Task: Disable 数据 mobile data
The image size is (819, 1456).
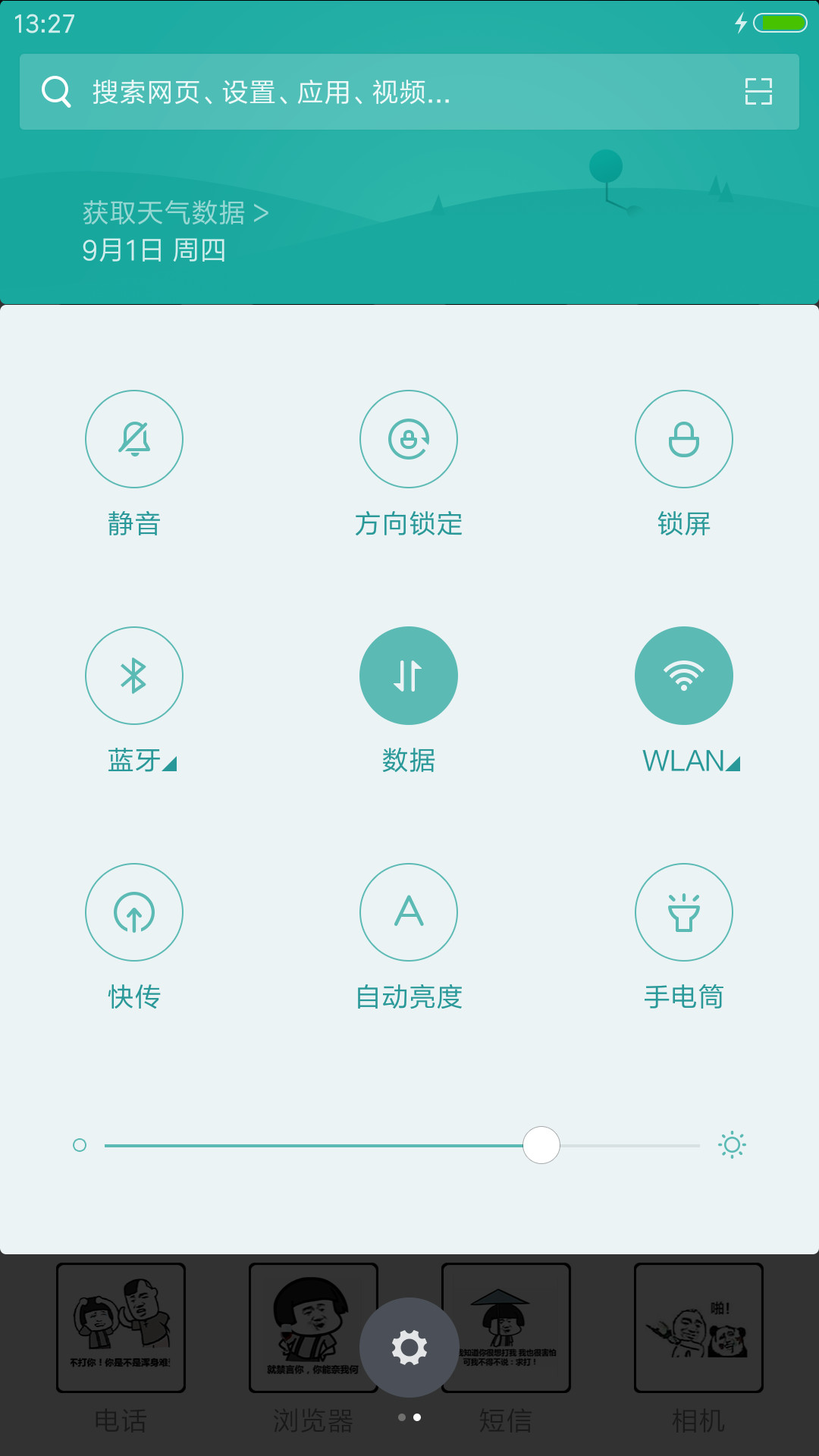Action: tap(409, 676)
